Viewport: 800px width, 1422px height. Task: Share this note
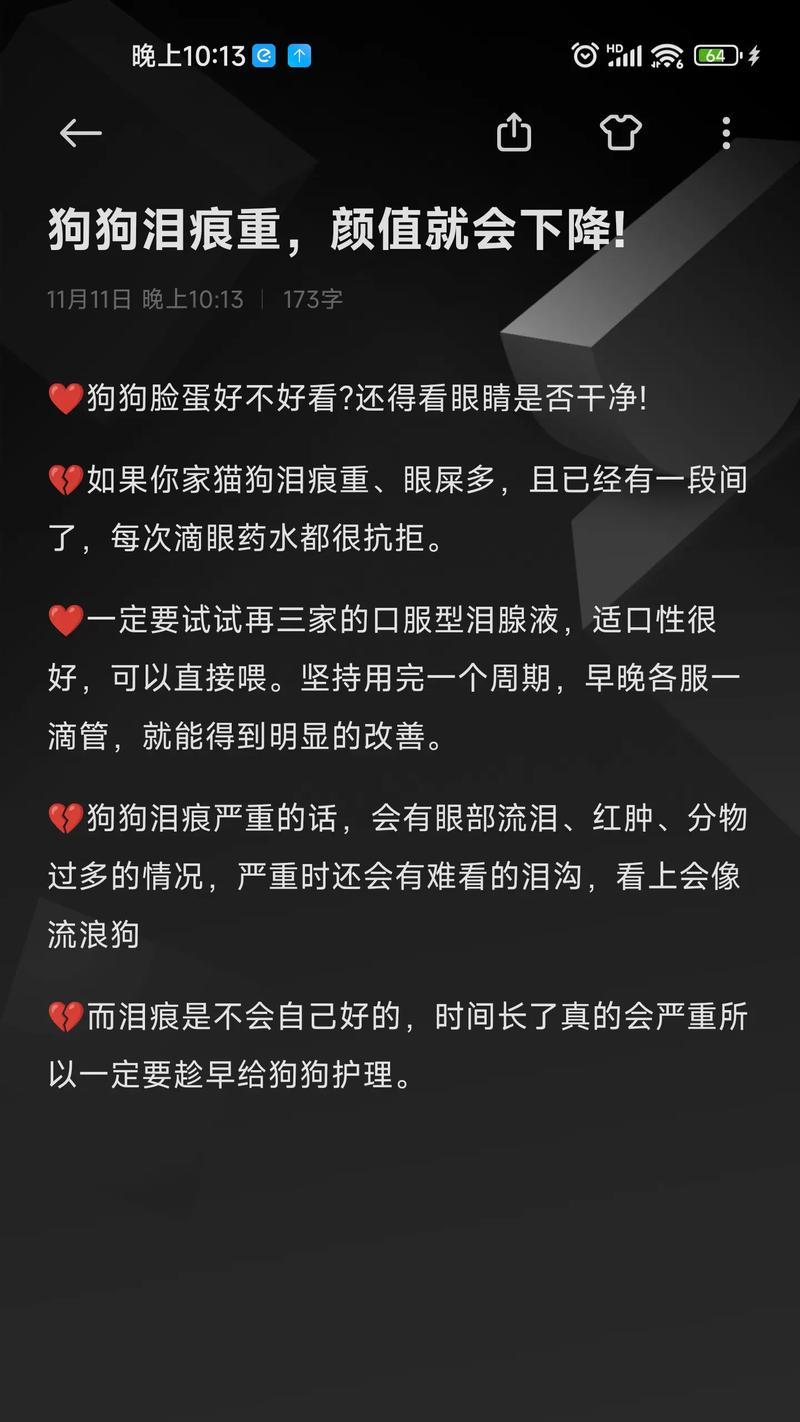pos(514,132)
